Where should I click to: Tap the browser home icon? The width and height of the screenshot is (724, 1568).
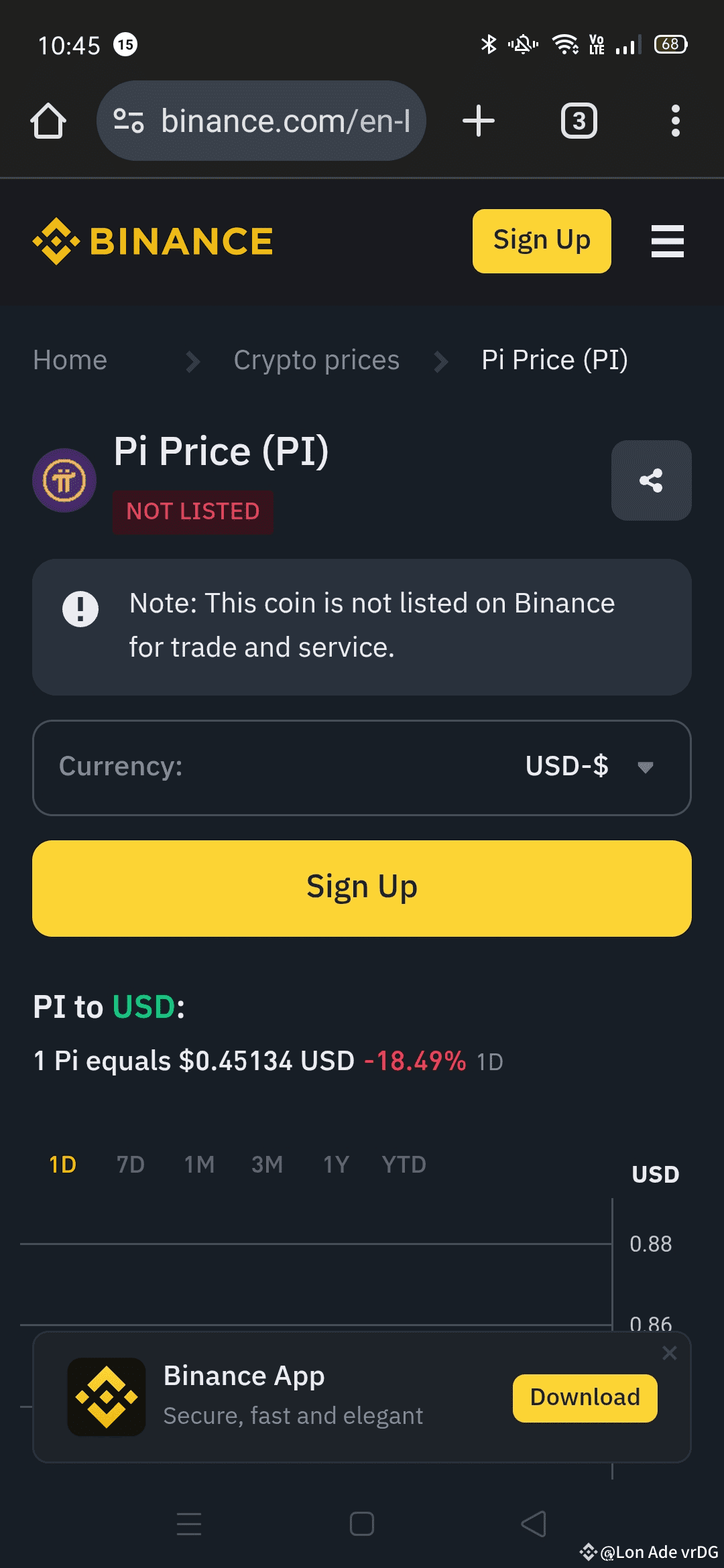(48, 121)
